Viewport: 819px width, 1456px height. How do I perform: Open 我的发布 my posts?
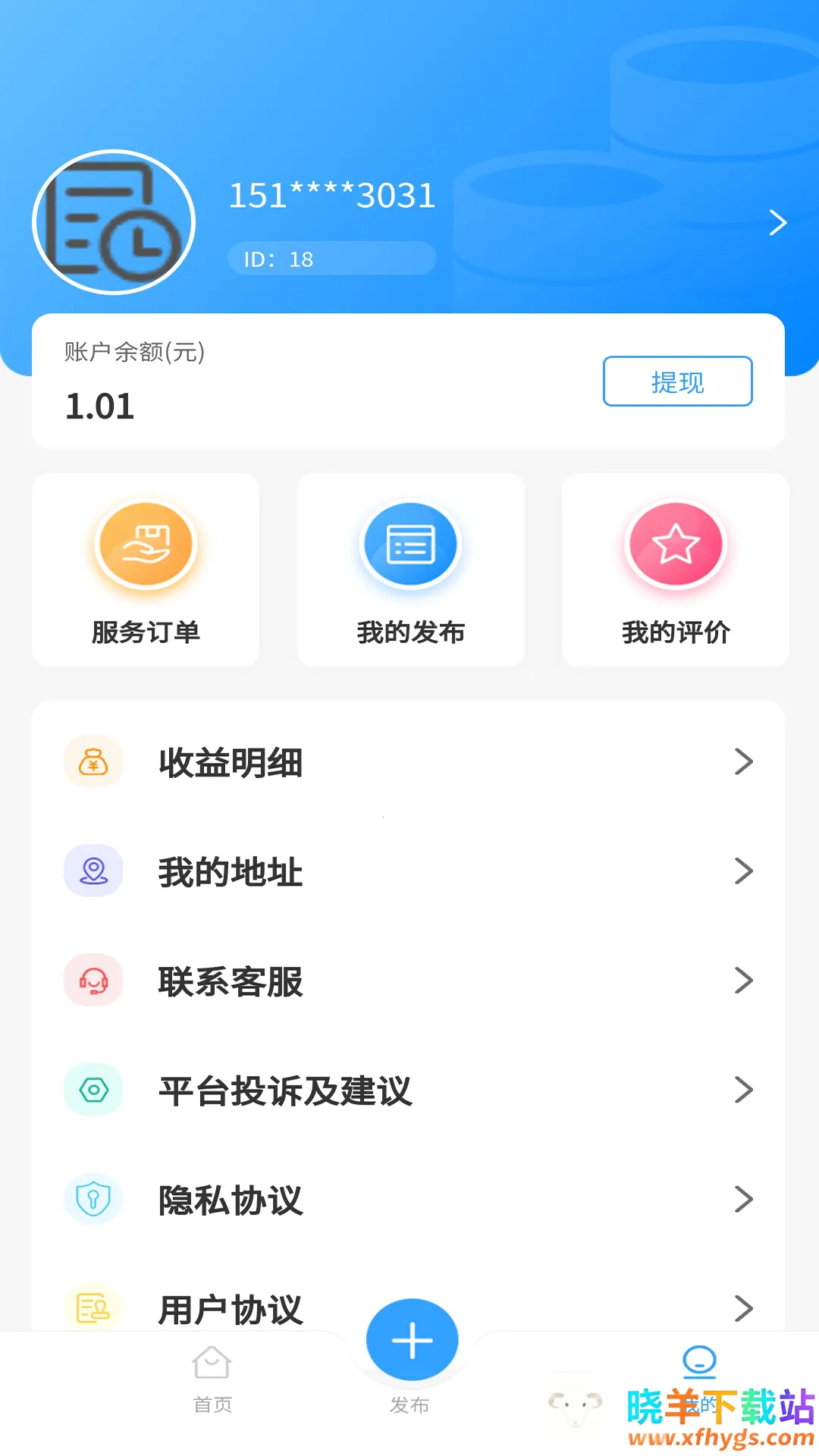tap(410, 570)
